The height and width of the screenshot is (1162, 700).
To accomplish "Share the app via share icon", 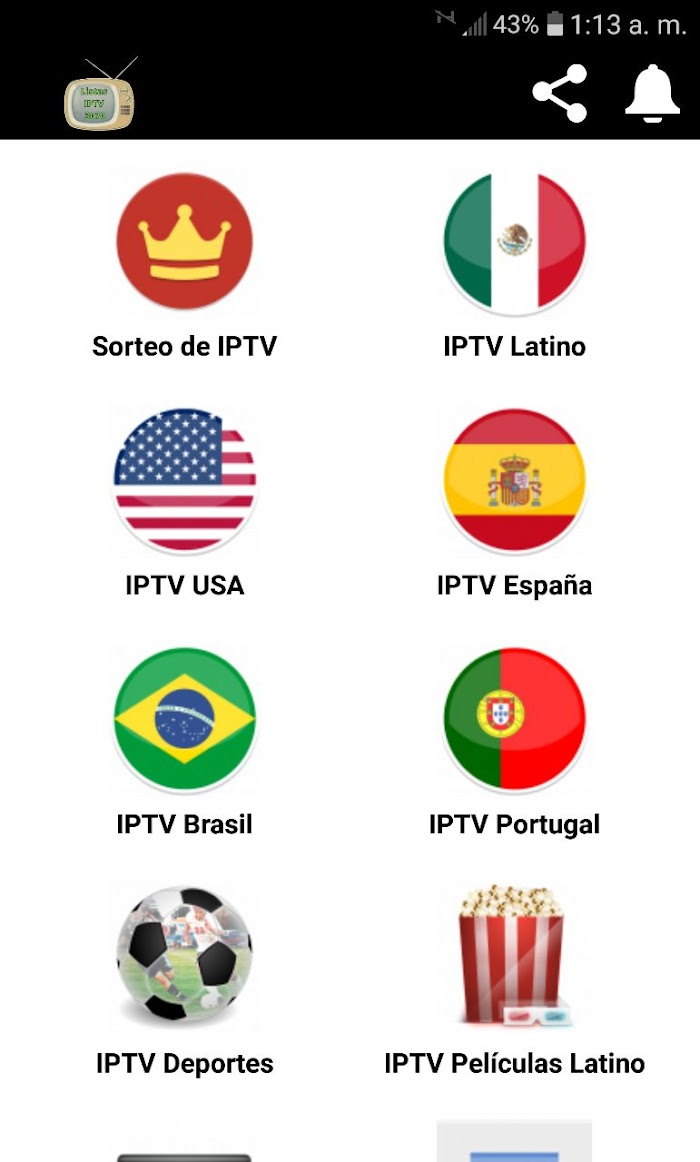I will tap(560, 93).
